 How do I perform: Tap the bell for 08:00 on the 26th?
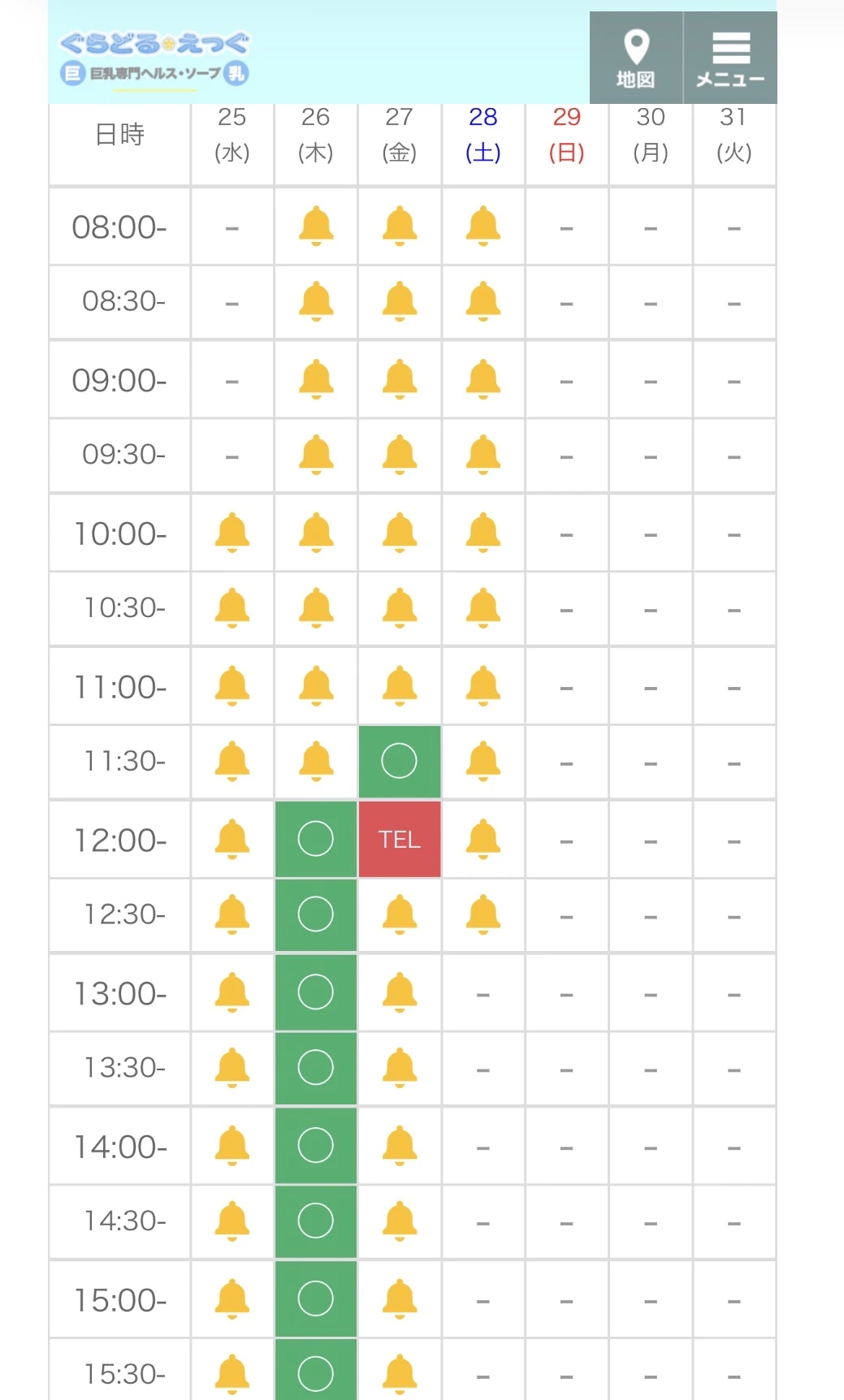coord(316,226)
